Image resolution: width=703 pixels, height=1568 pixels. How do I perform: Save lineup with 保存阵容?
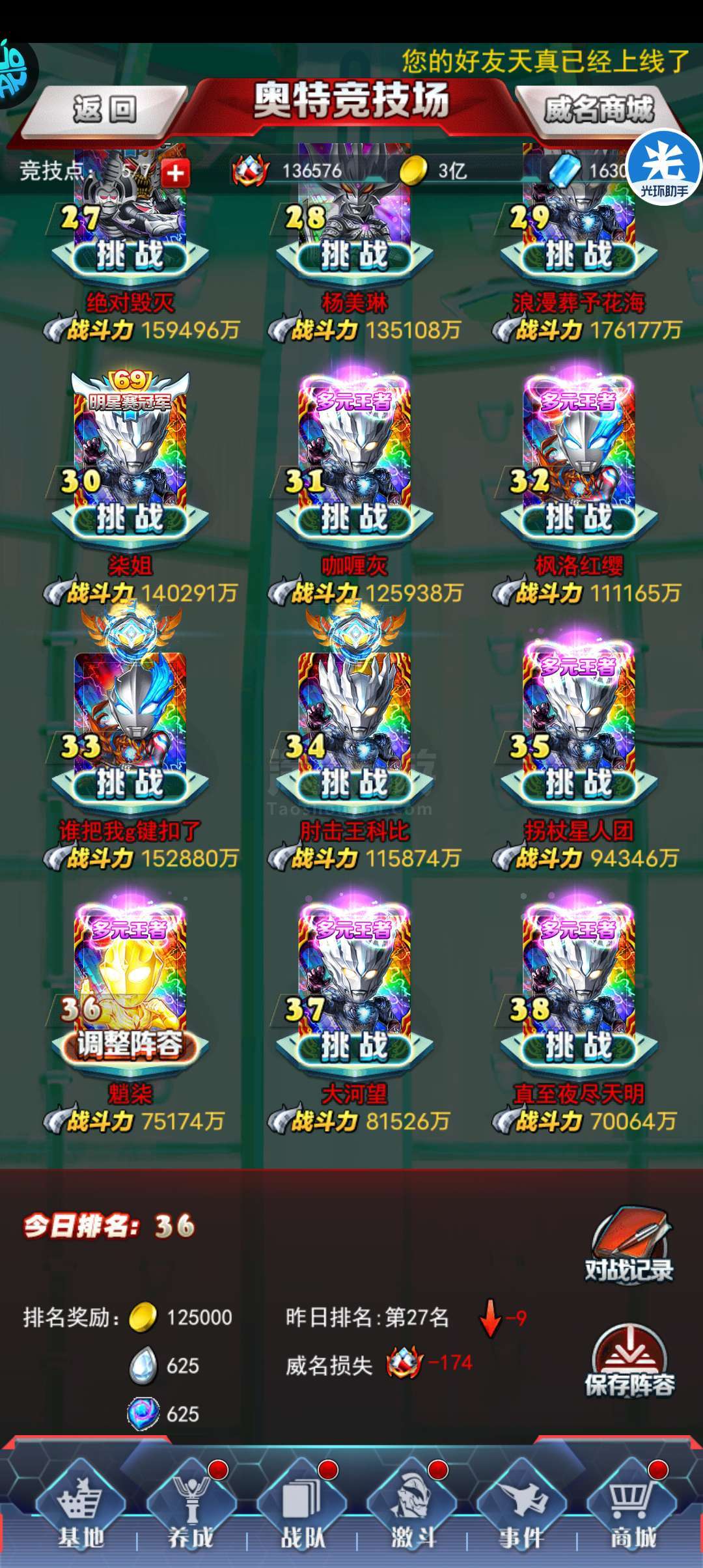coord(629,1362)
